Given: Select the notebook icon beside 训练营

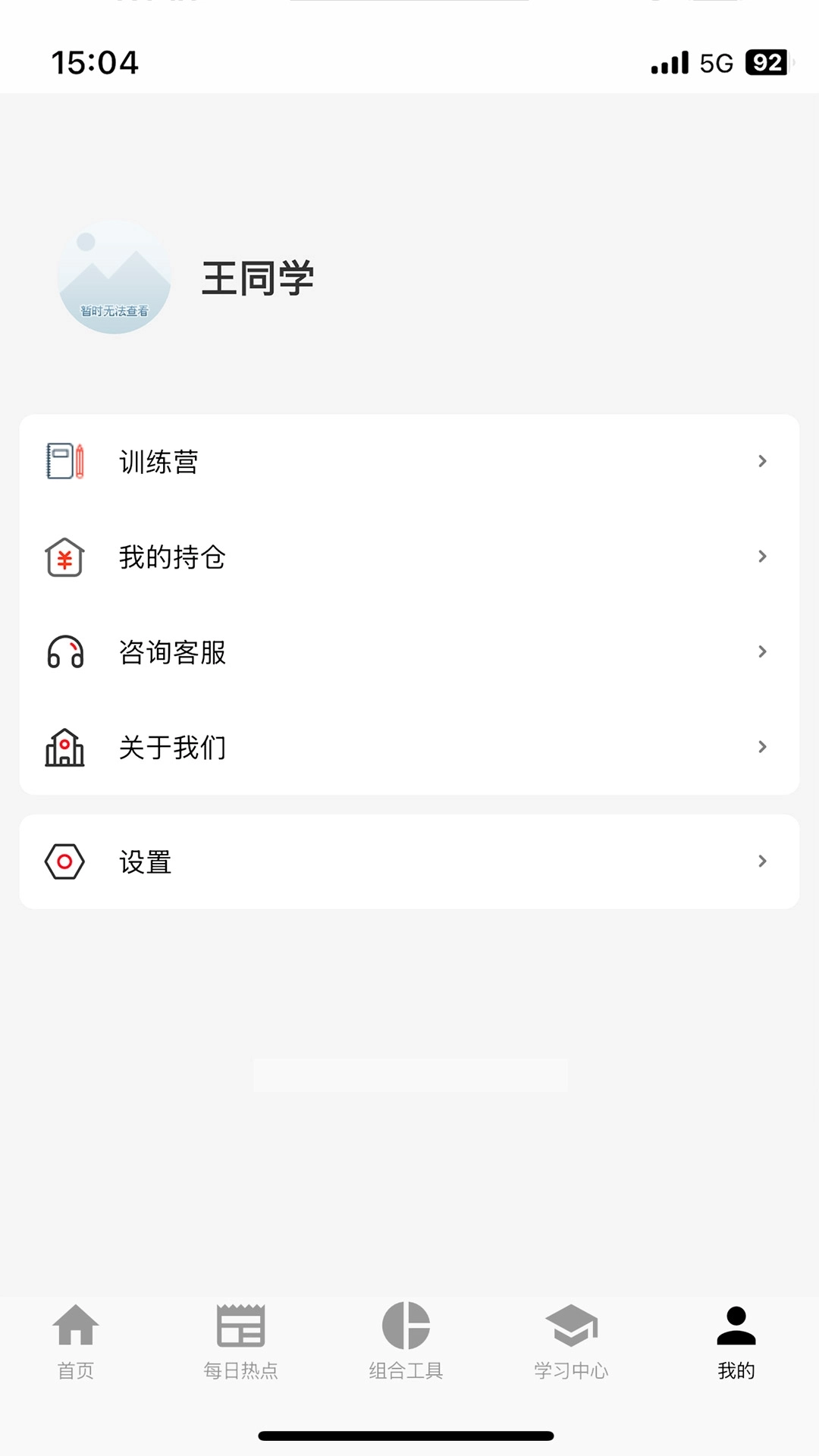Looking at the screenshot, I should 65,460.
